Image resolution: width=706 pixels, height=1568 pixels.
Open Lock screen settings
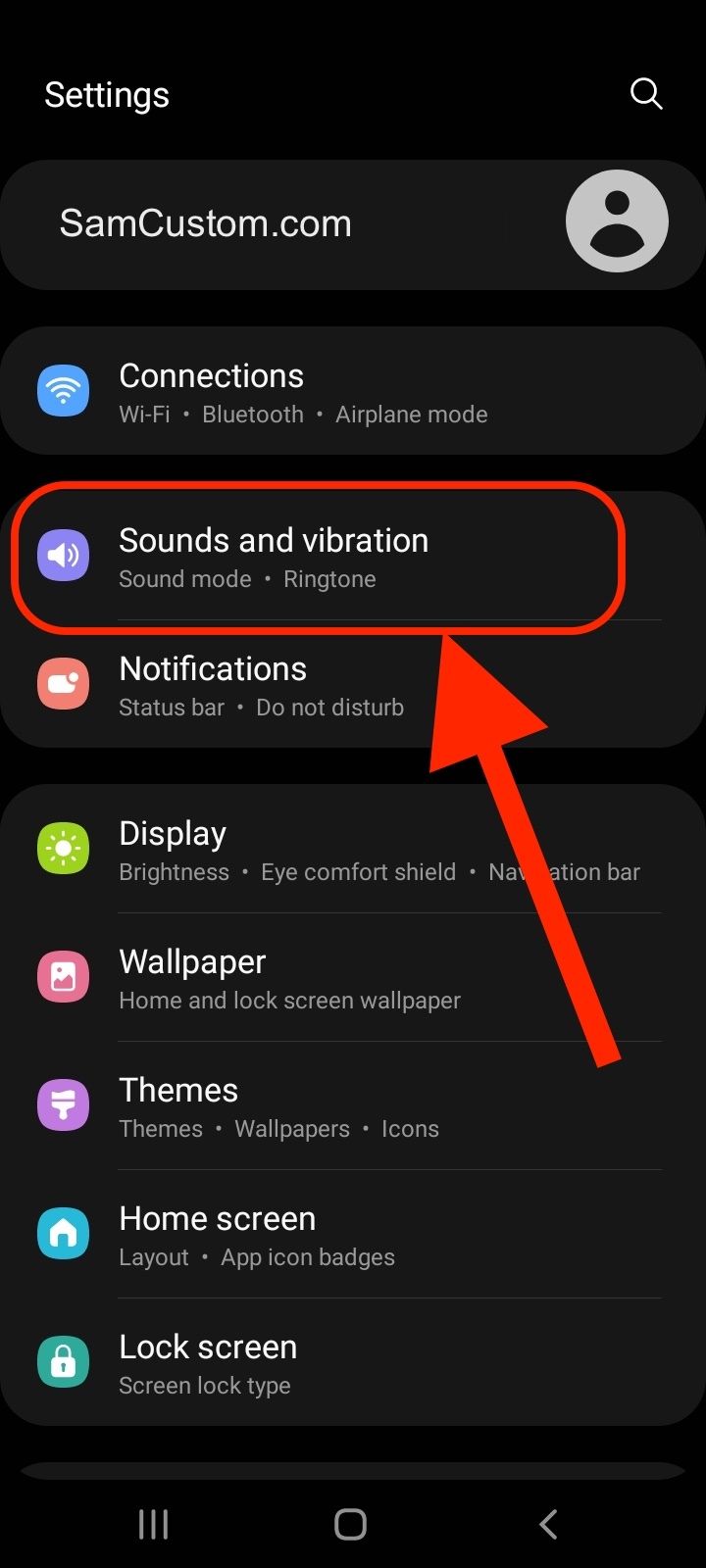(353, 1362)
